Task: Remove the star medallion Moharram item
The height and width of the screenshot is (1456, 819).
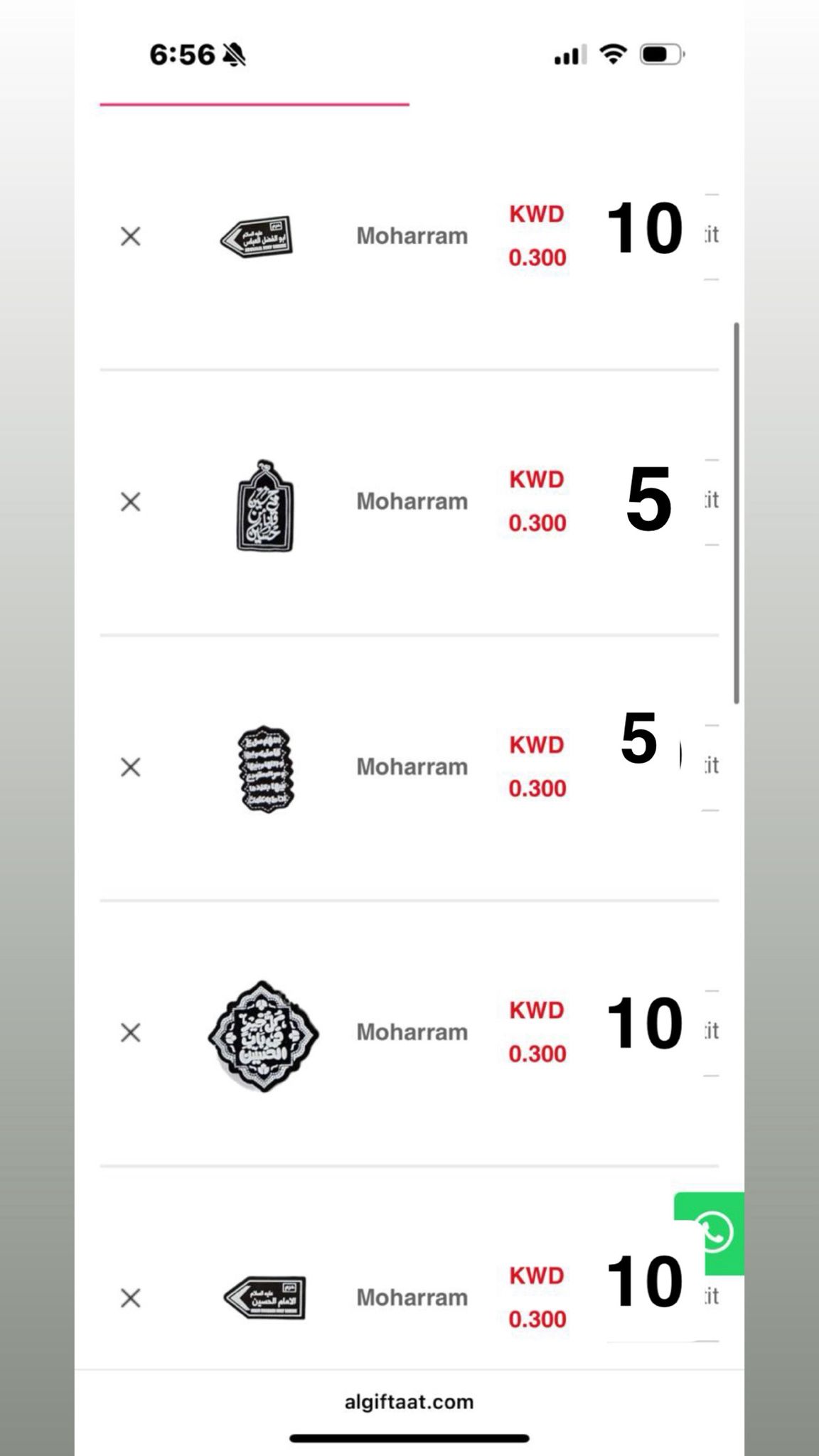Action: (x=131, y=1032)
